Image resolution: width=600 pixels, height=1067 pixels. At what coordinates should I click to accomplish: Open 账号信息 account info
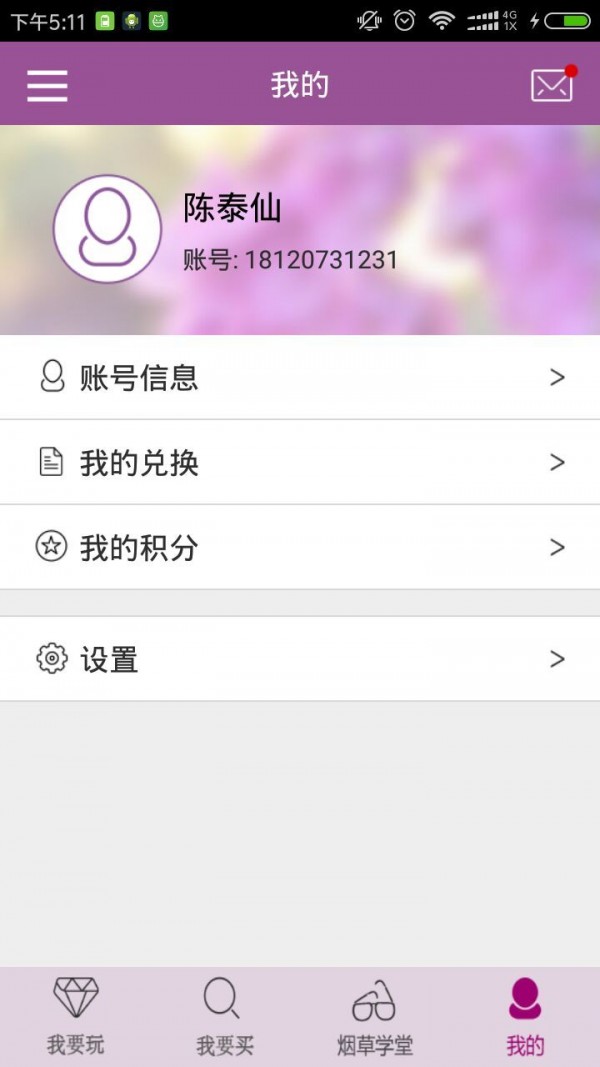(x=300, y=377)
